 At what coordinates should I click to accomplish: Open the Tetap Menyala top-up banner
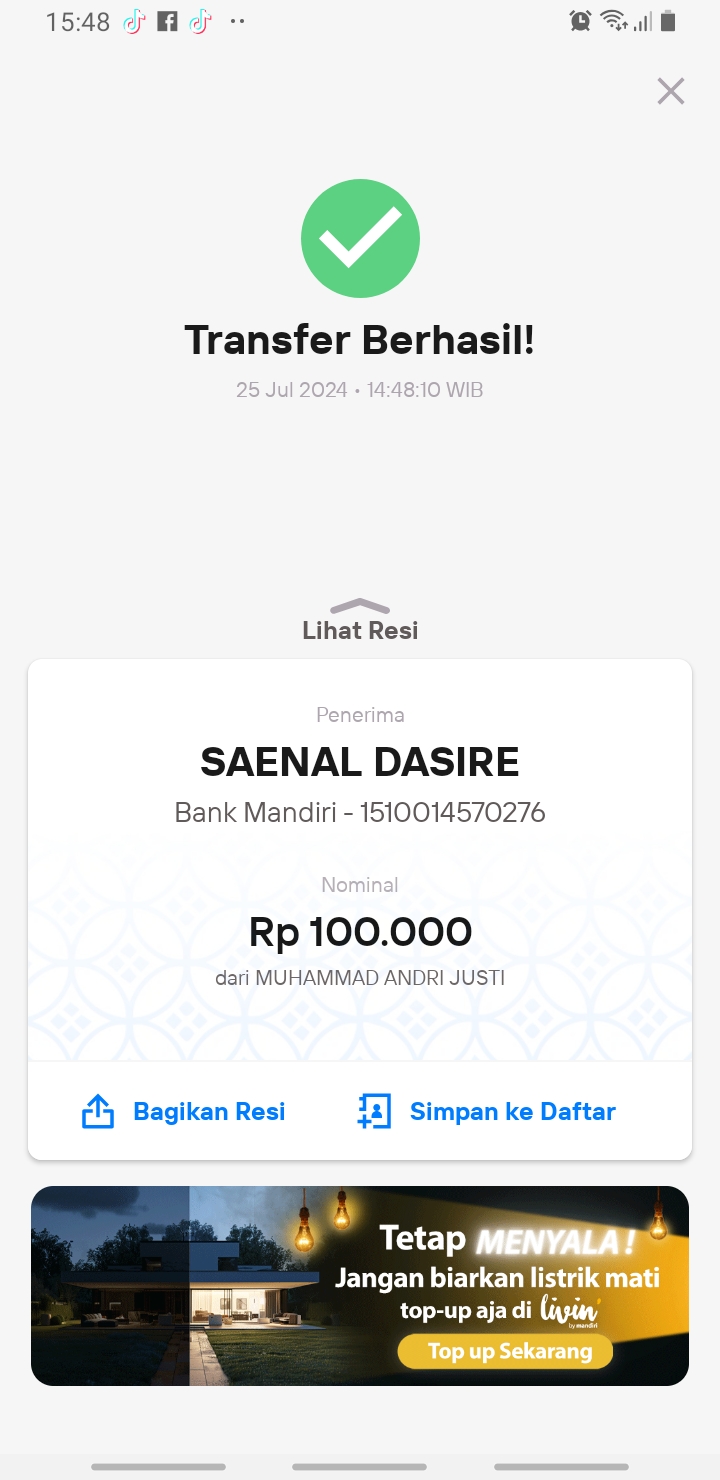point(360,1285)
